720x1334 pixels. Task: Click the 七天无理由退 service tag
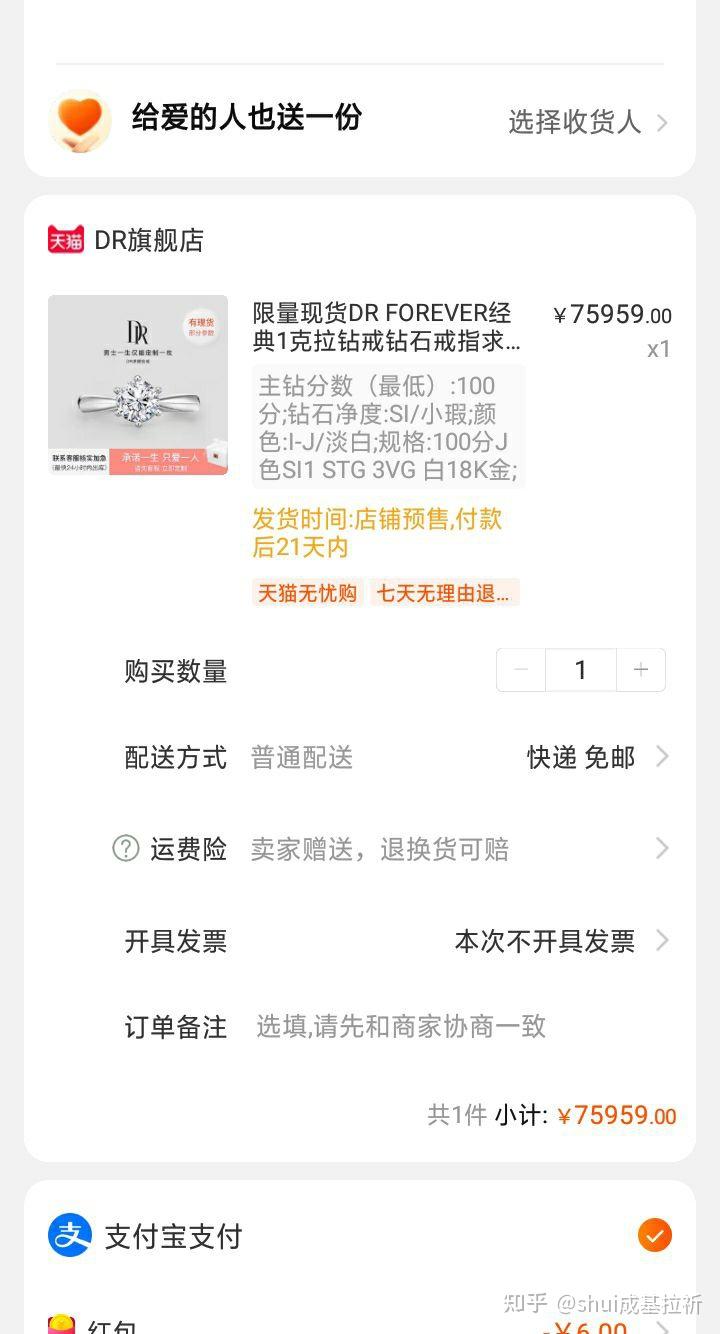(444, 593)
